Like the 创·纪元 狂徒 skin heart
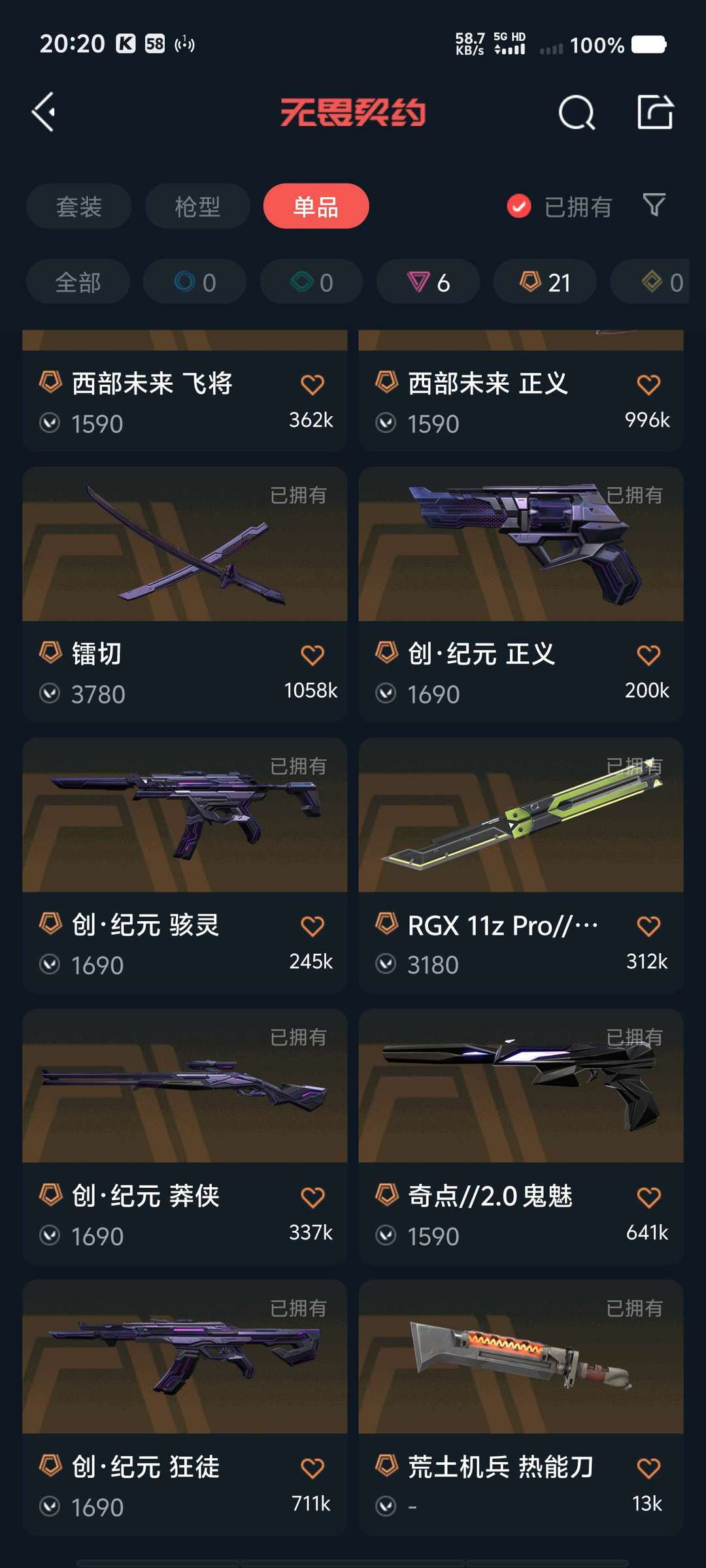 (x=312, y=1468)
